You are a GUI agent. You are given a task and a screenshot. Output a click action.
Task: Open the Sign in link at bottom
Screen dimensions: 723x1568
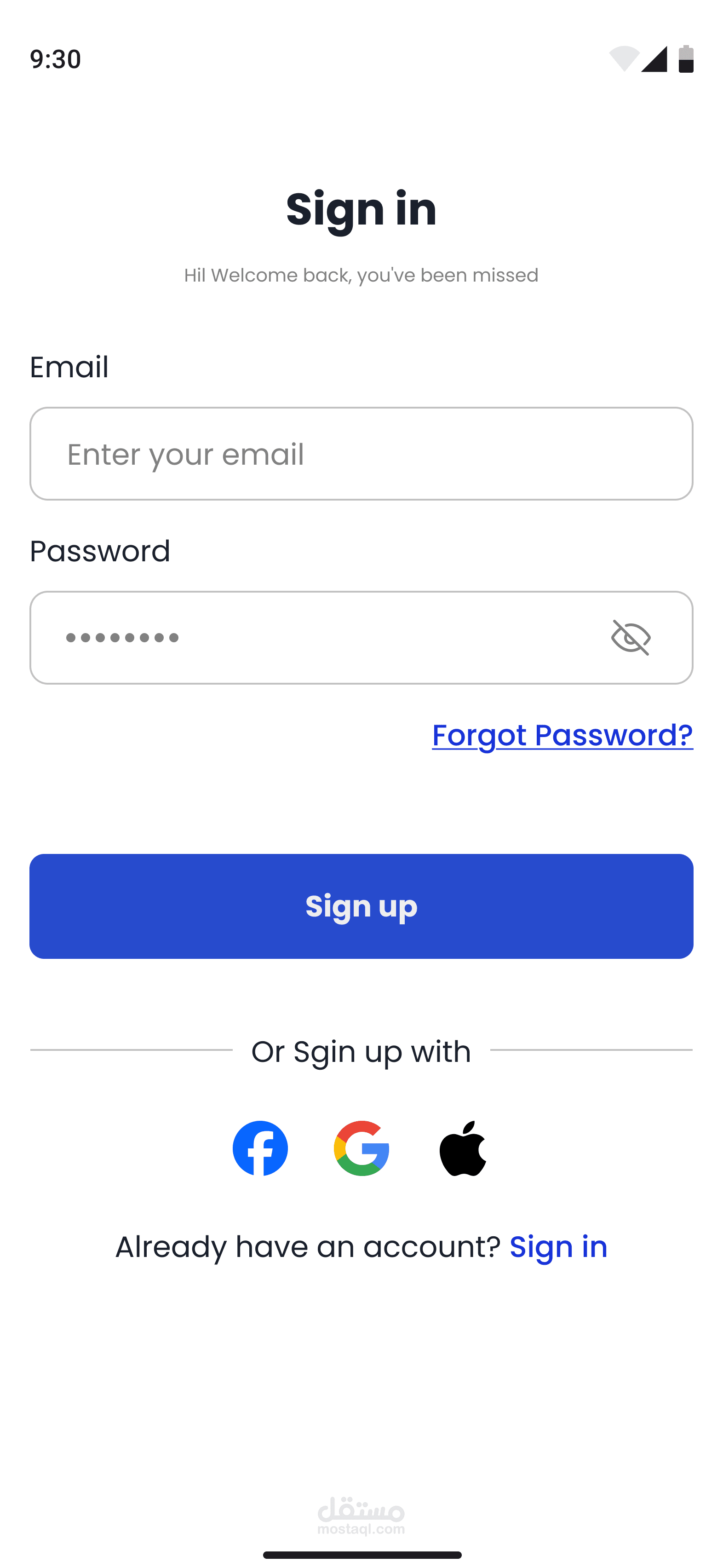558,1247
